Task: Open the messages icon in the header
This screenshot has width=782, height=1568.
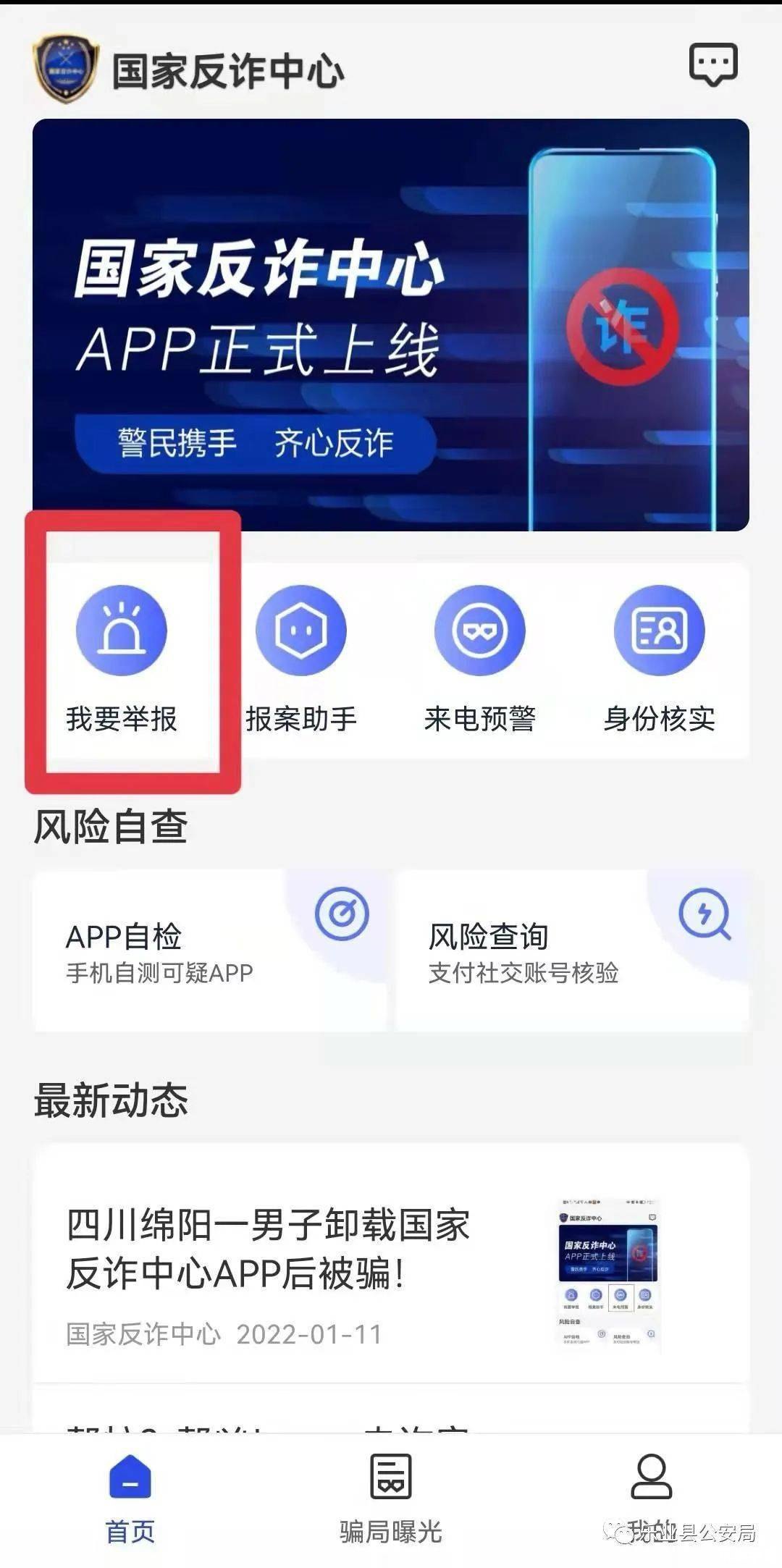Action: pos(713,65)
